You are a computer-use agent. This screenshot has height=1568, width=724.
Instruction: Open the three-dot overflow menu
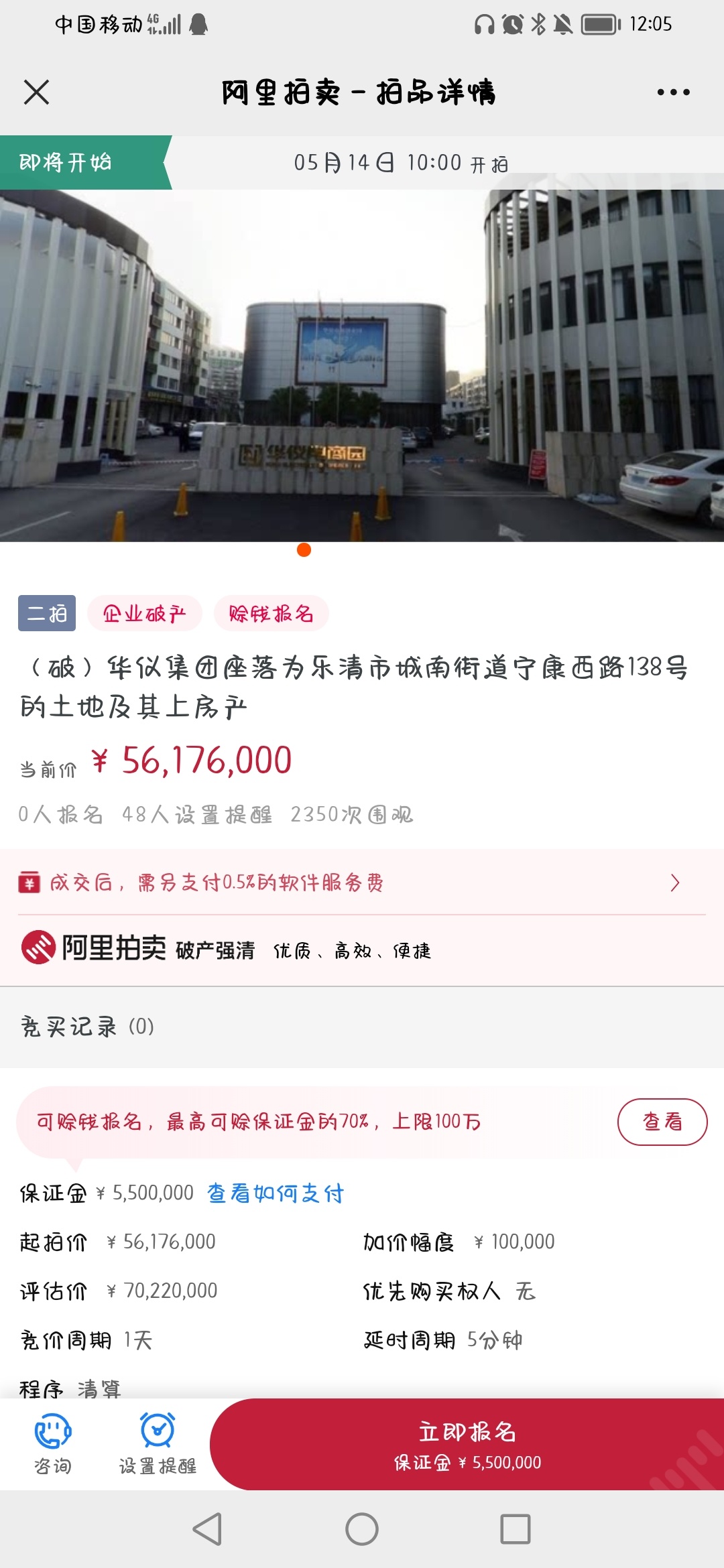673,92
